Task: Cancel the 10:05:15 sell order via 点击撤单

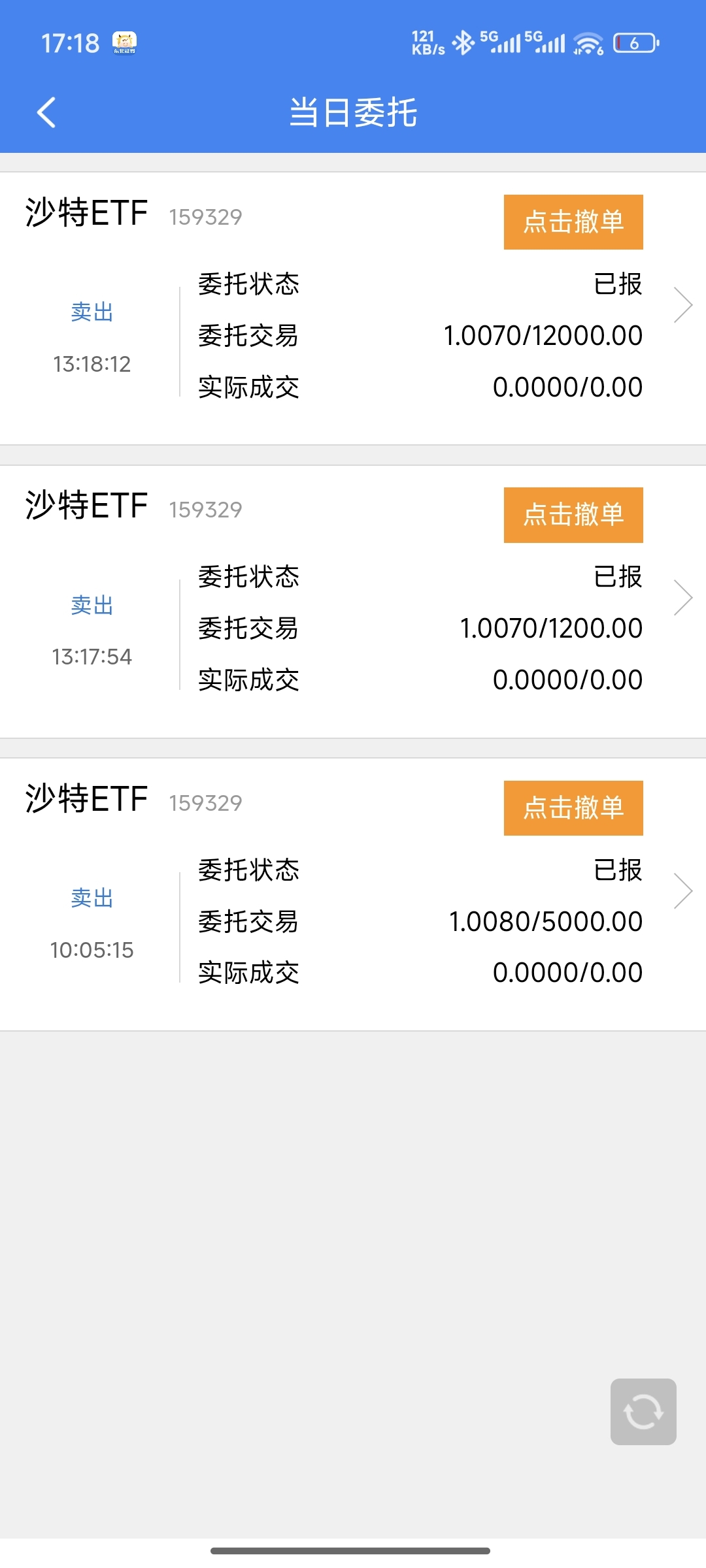Action: [573, 808]
